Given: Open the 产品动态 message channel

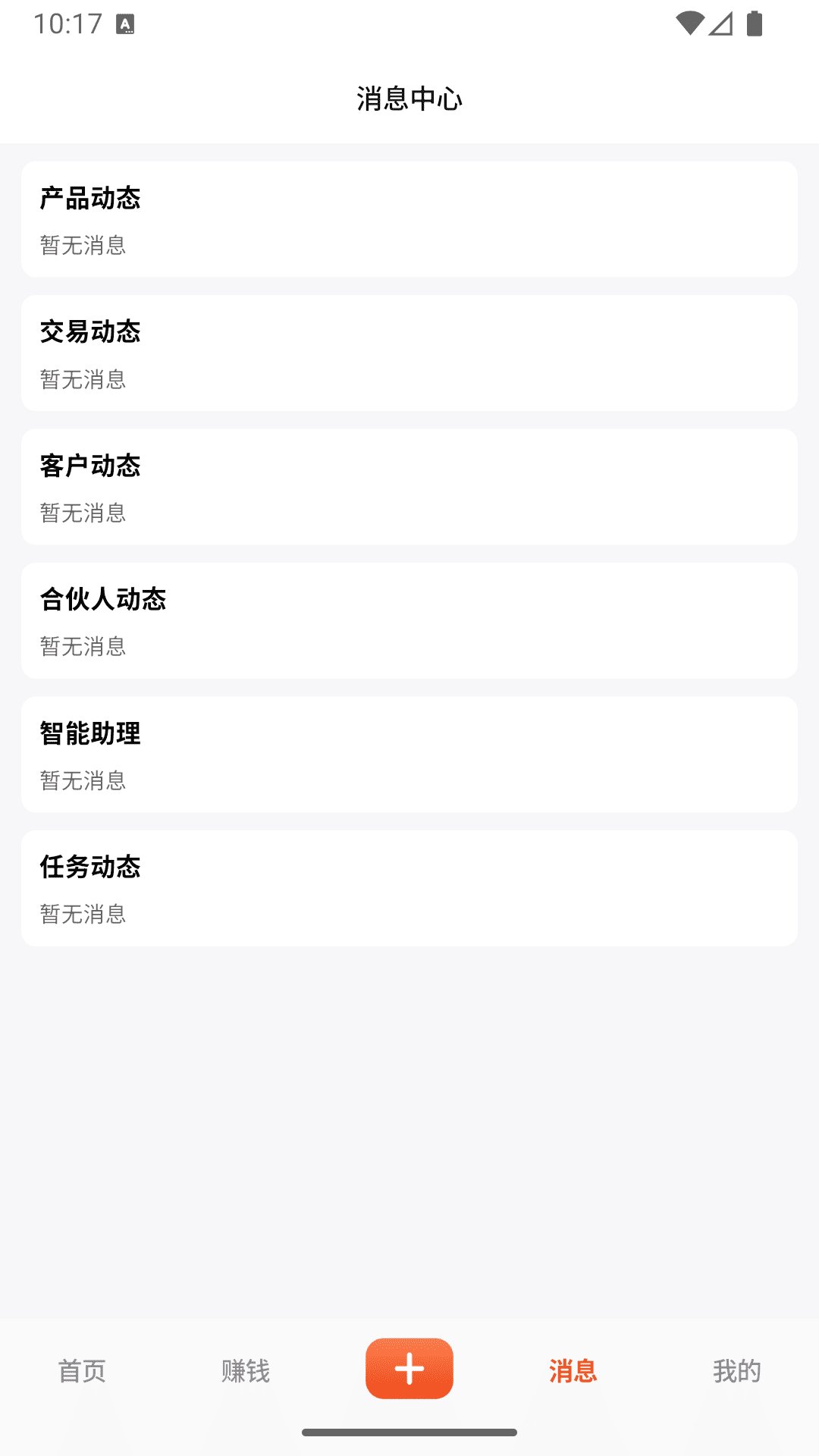Looking at the screenshot, I should (x=409, y=218).
